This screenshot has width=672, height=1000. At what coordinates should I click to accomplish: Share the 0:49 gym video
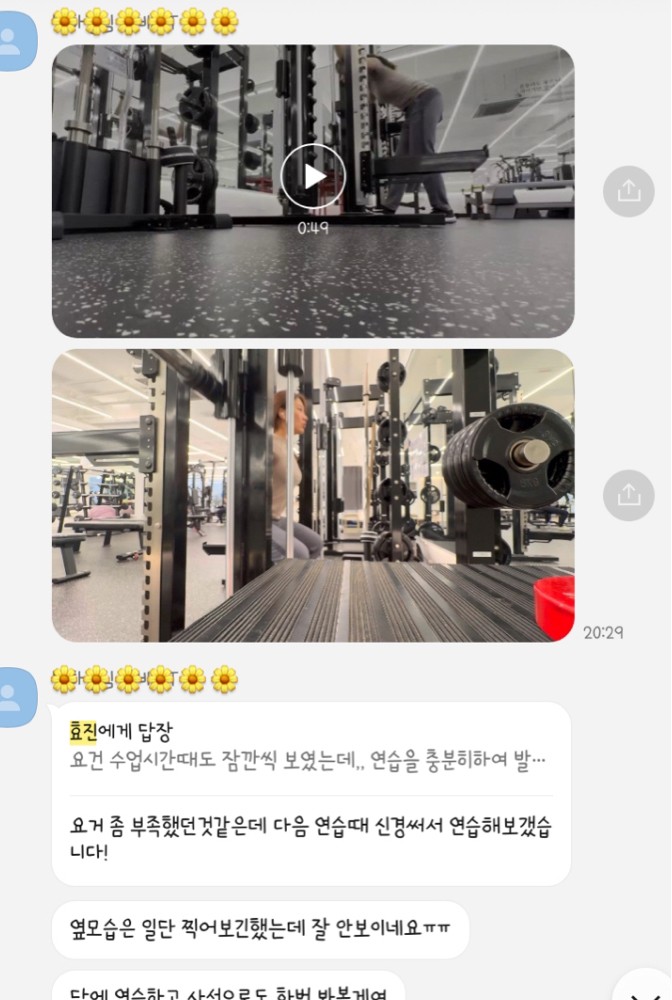coord(628,191)
